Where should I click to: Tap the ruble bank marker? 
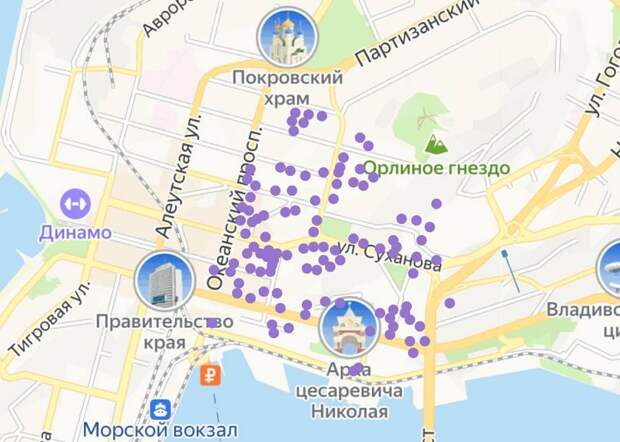pos(212,376)
